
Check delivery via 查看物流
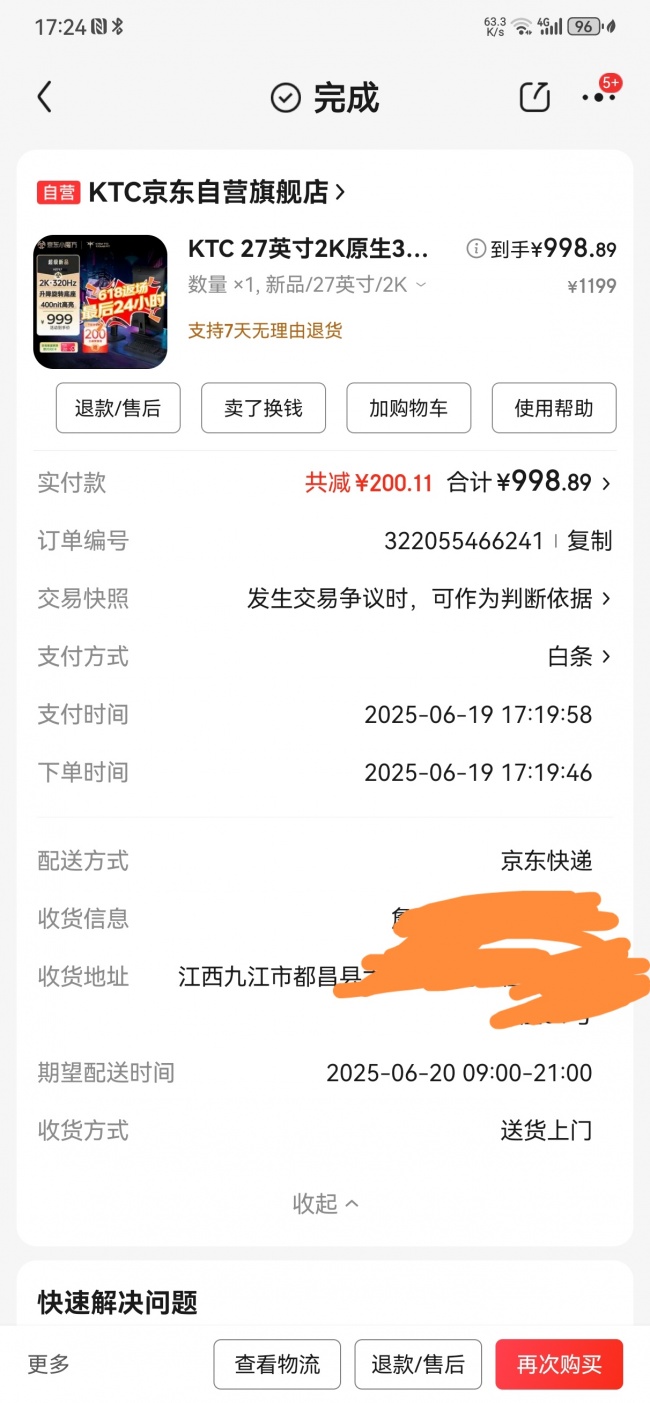(x=277, y=1364)
